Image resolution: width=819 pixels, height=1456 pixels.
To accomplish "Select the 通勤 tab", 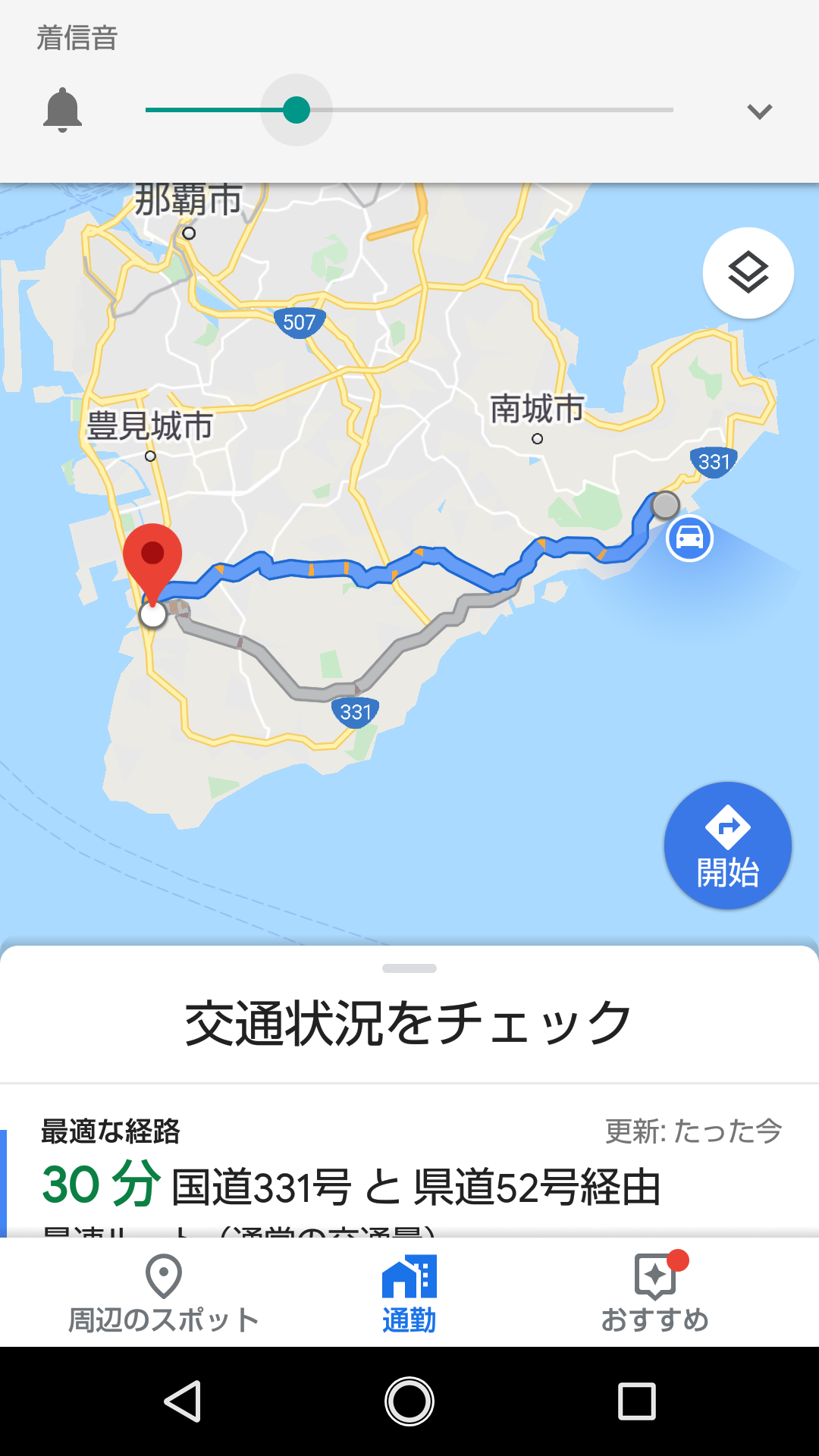I will coord(409,1294).
